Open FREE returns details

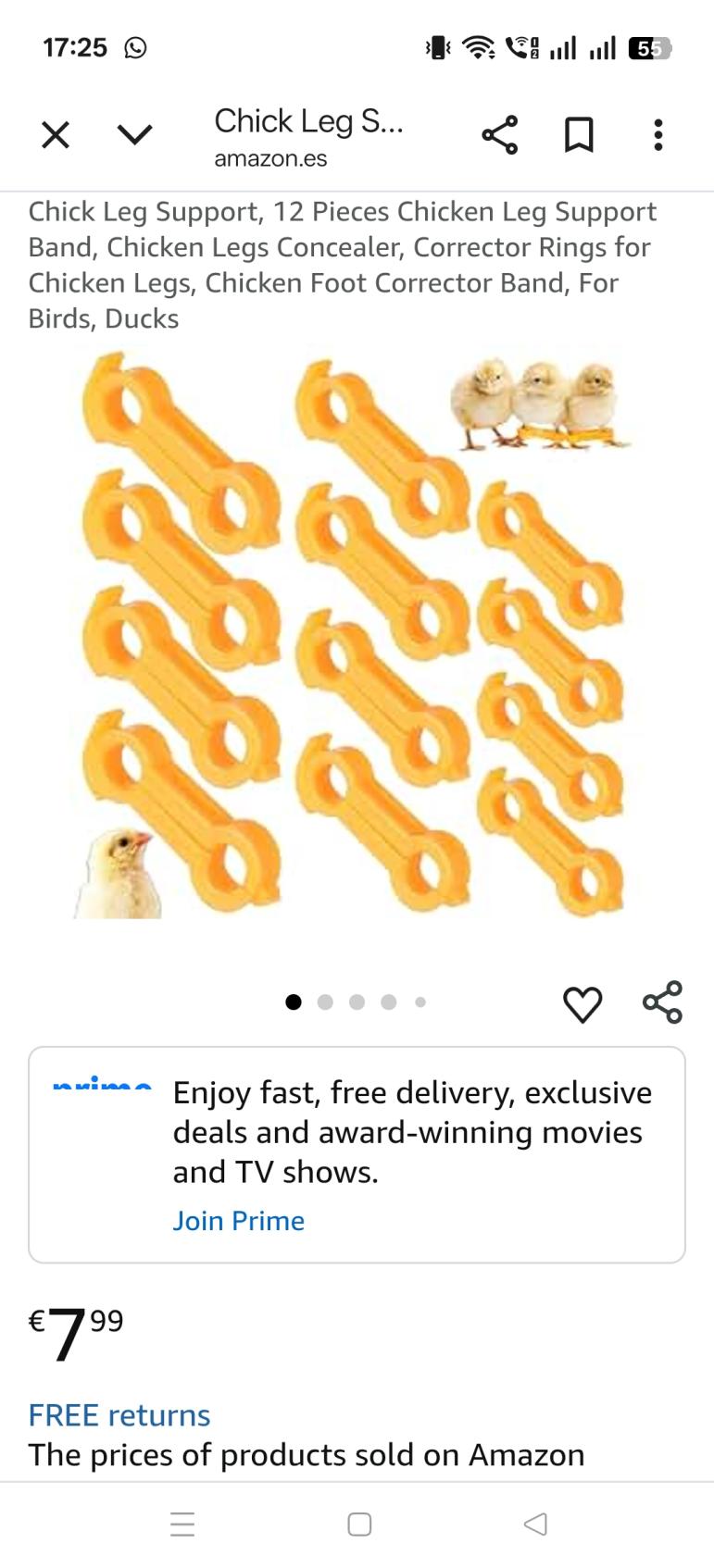[x=119, y=1415]
